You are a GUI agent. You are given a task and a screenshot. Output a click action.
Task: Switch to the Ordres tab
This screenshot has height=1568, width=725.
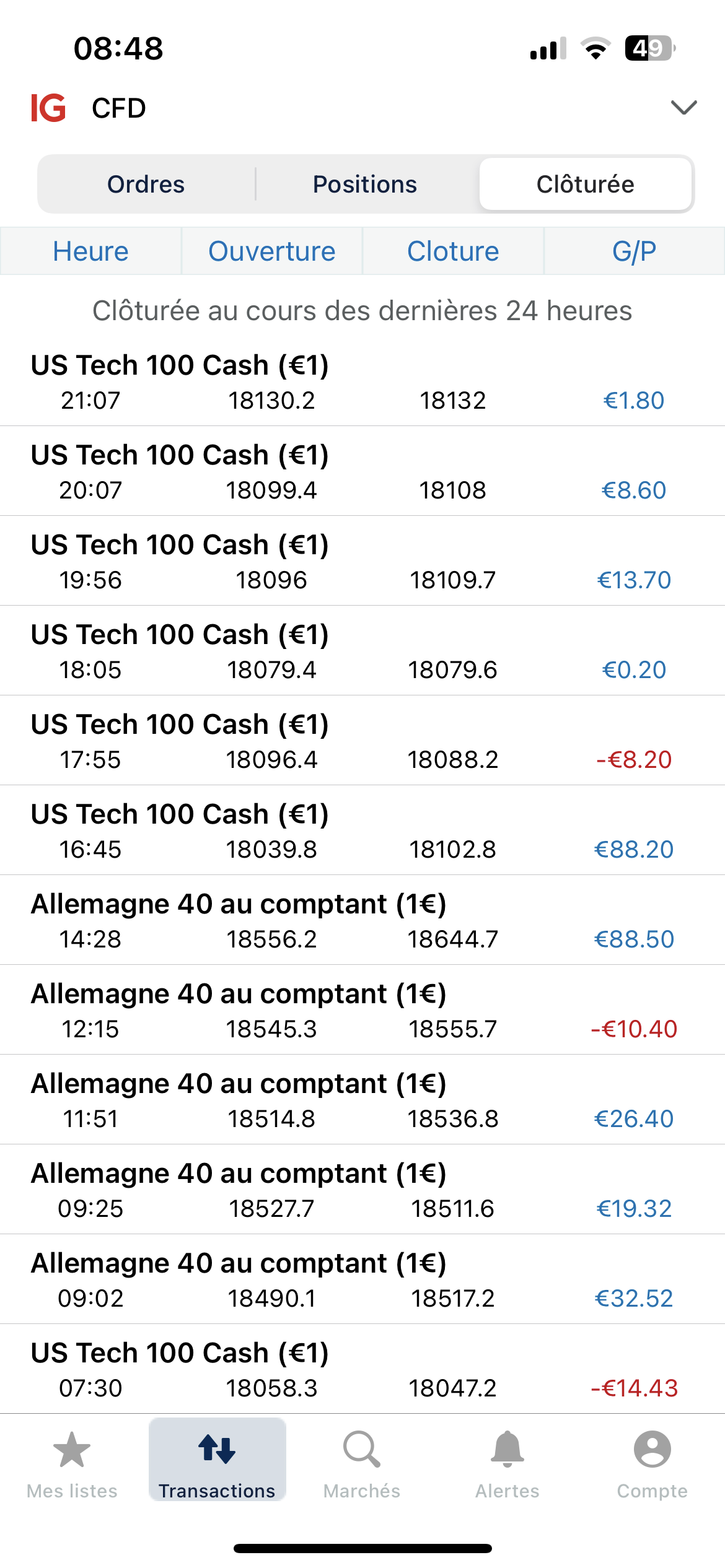[x=146, y=185]
